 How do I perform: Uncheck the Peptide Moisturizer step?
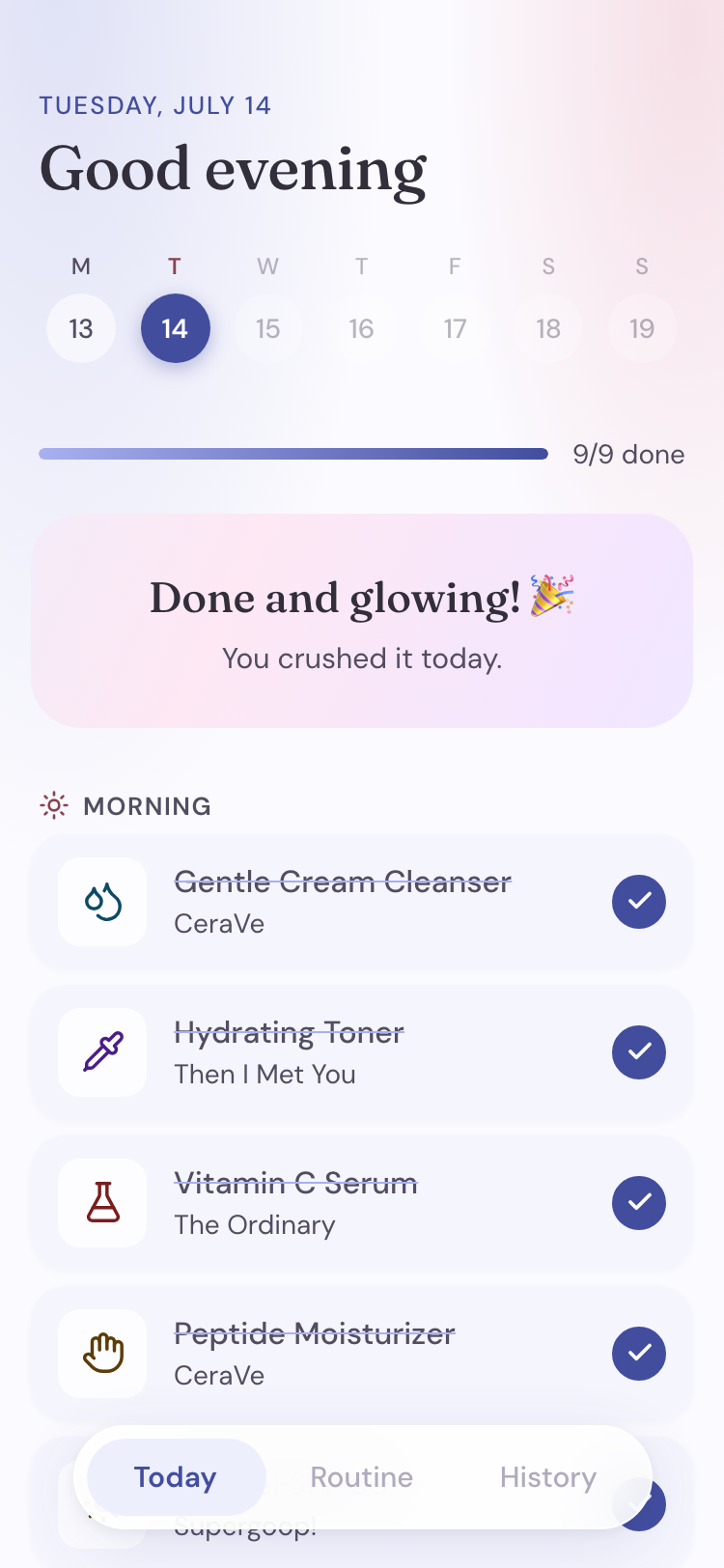click(639, 1354)
